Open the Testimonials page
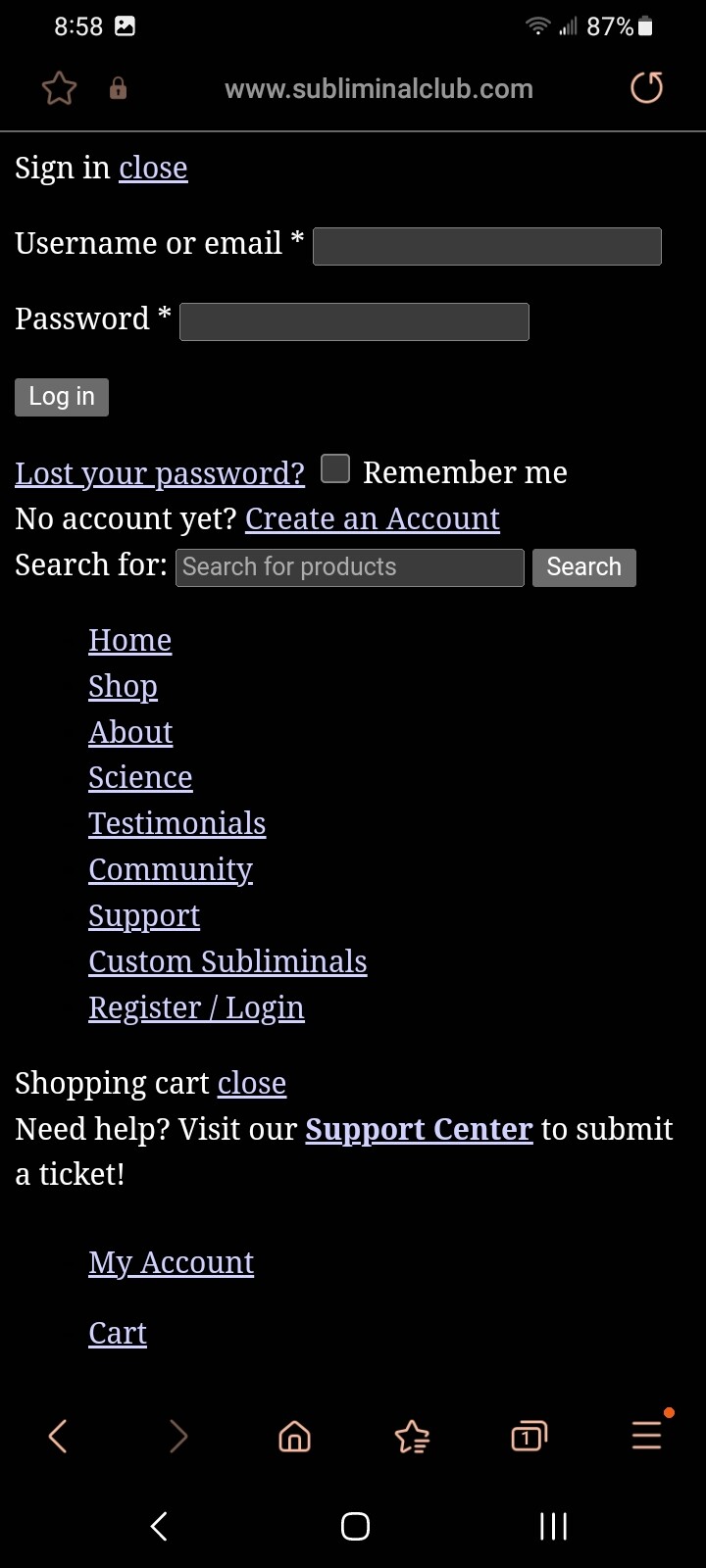 pos(177,823)
